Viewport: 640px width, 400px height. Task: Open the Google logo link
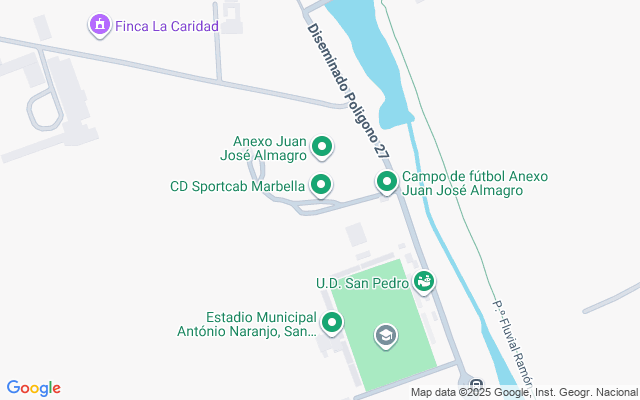pos(33,388)
